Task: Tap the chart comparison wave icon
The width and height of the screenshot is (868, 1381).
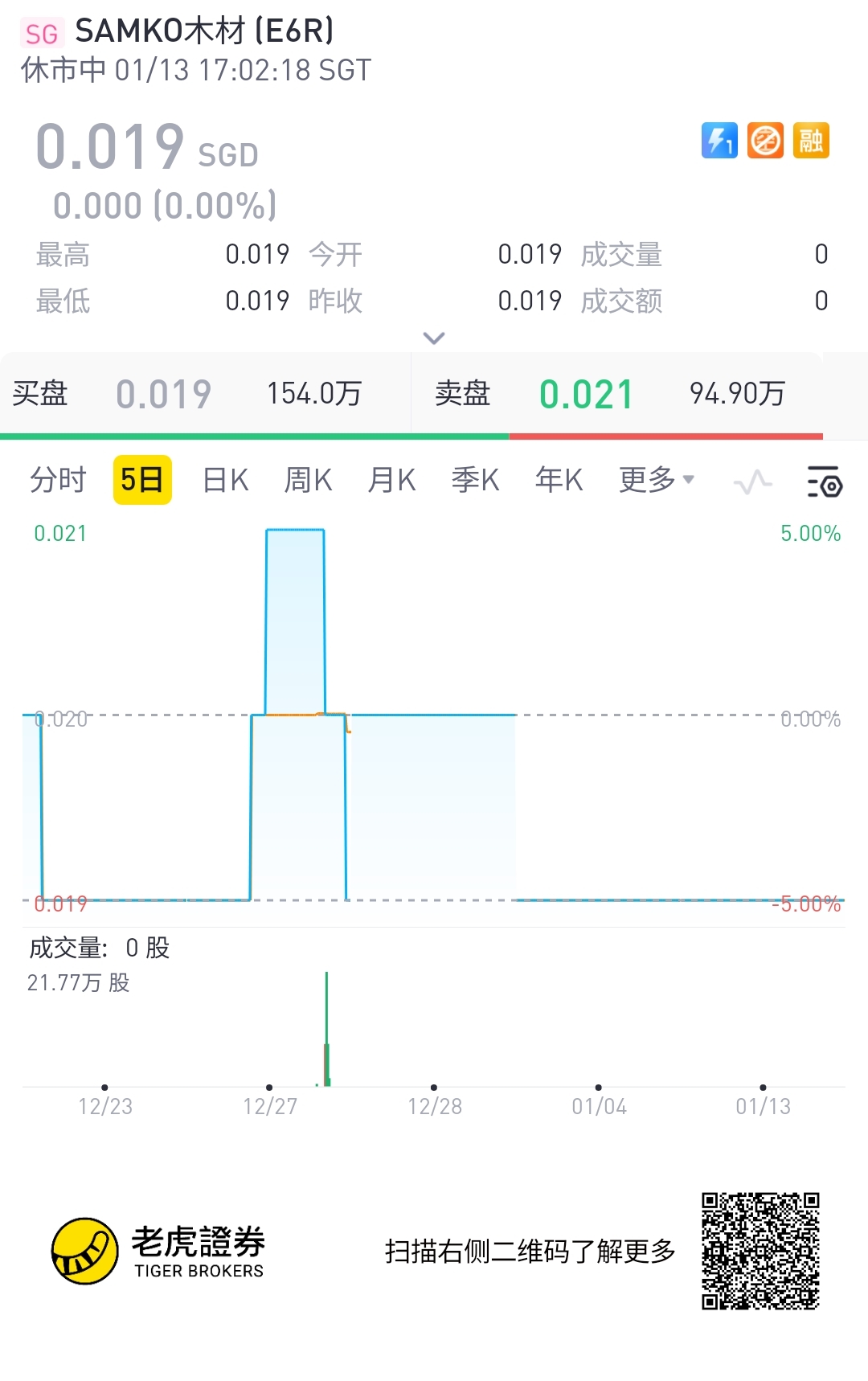Action: click(753, 482)
